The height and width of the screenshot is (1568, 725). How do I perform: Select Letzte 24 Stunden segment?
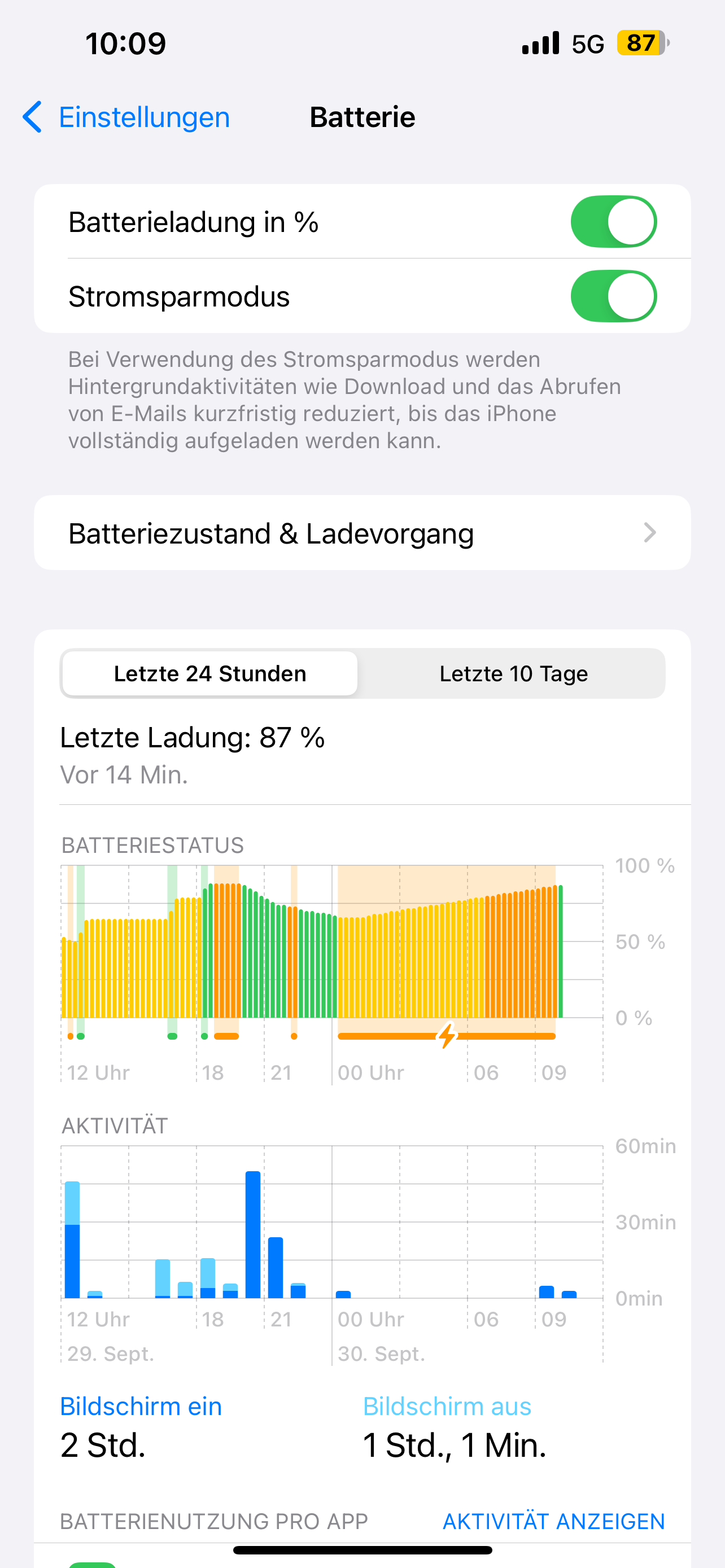[210, 674]
